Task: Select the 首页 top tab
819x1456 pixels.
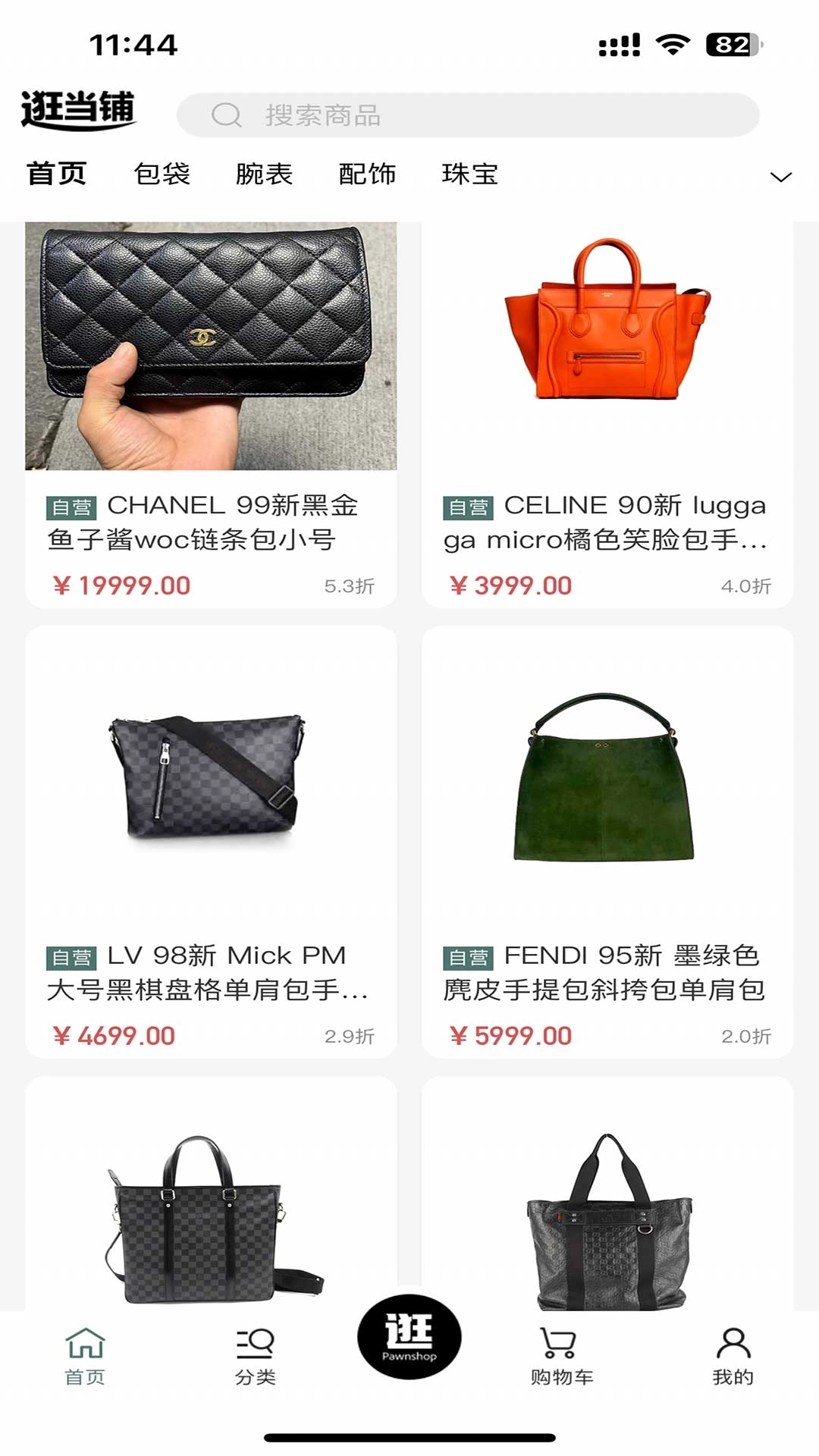Action: click(x=57, y=174)
